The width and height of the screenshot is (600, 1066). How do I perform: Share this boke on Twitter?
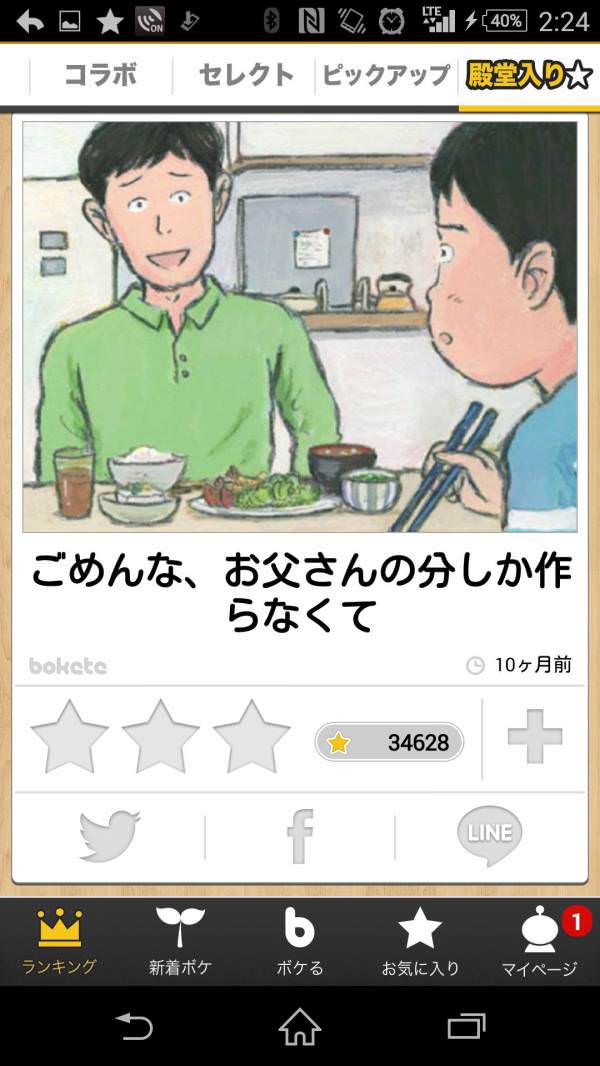click(x=110, y=836)
